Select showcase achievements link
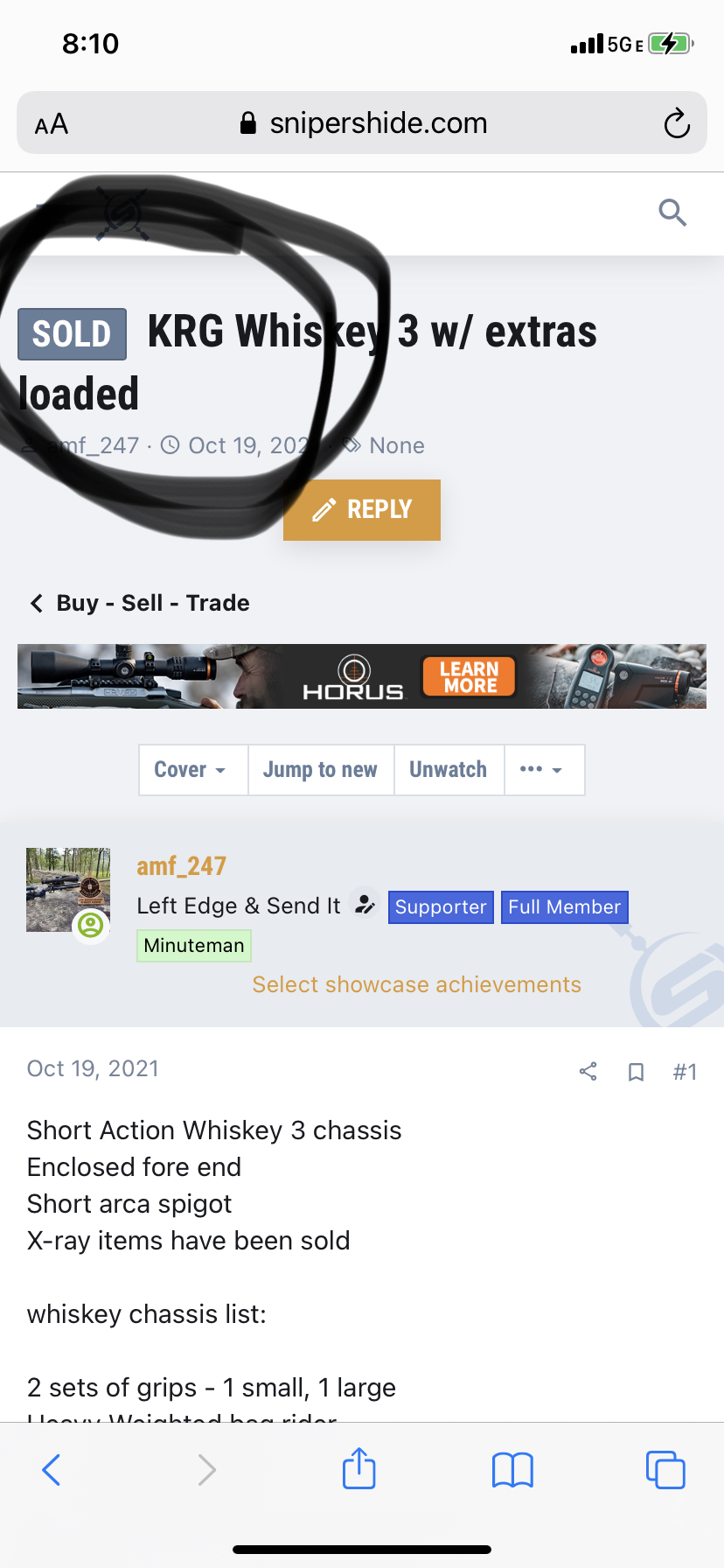The height and width of the screenshot is (1568, 724). 416,984
